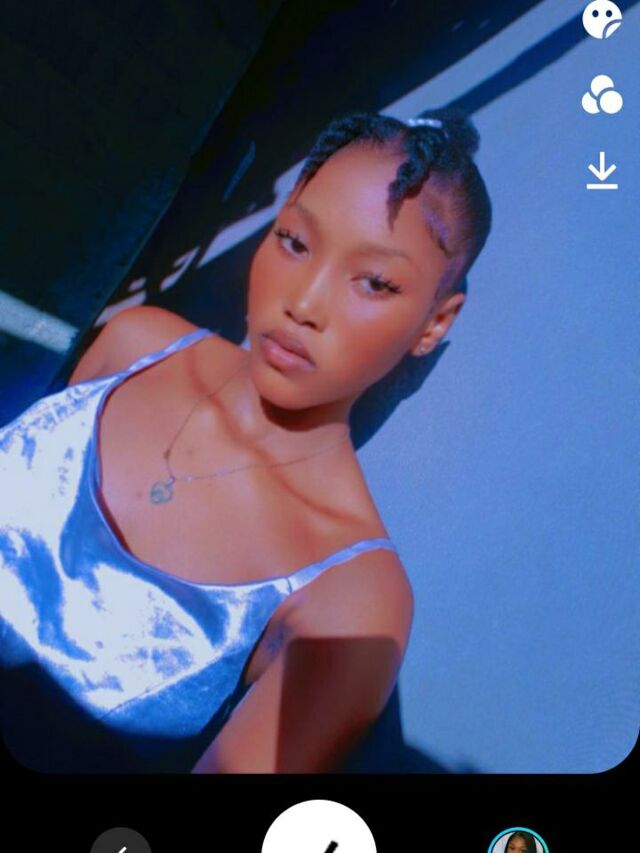Download the photo to device

(602, 171)
